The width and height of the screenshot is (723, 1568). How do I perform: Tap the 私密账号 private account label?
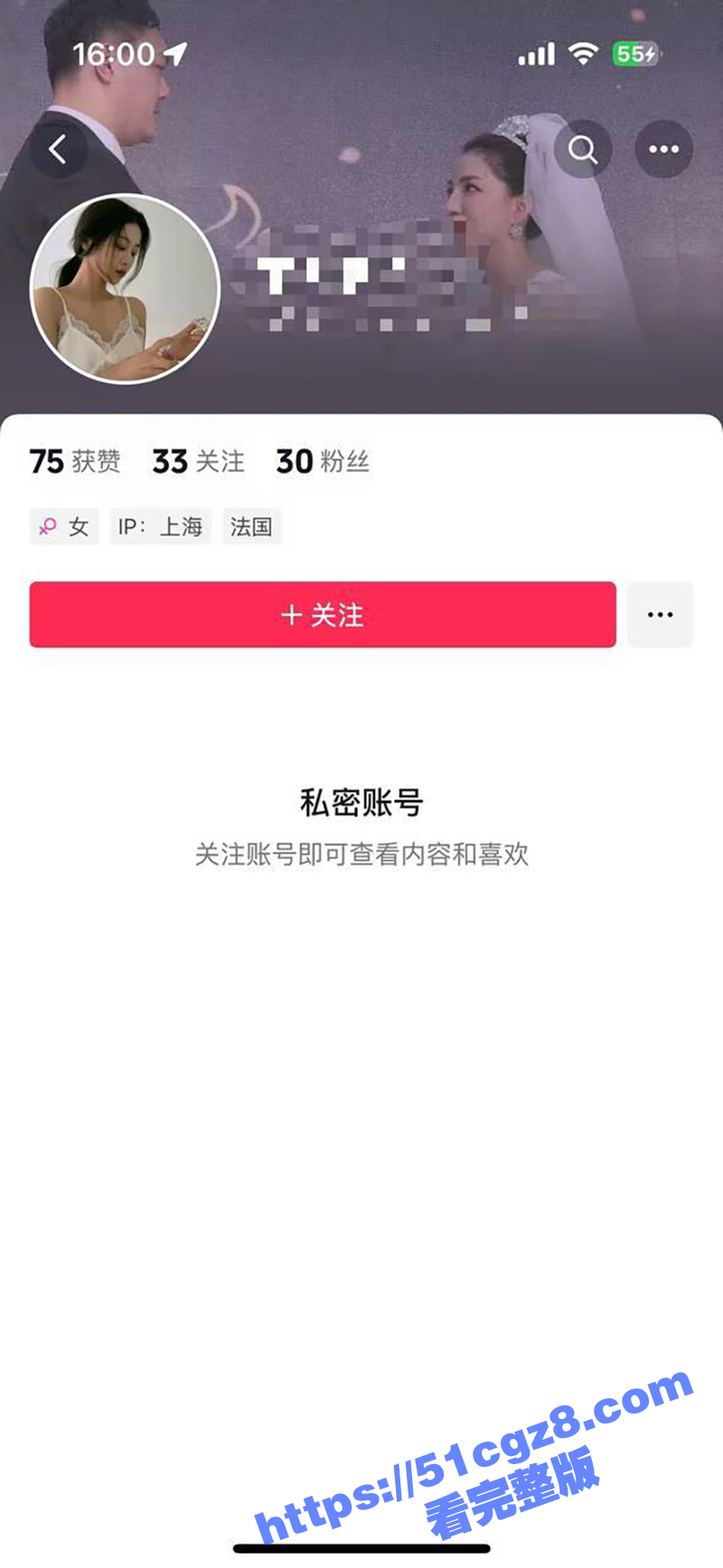point(361,800)
